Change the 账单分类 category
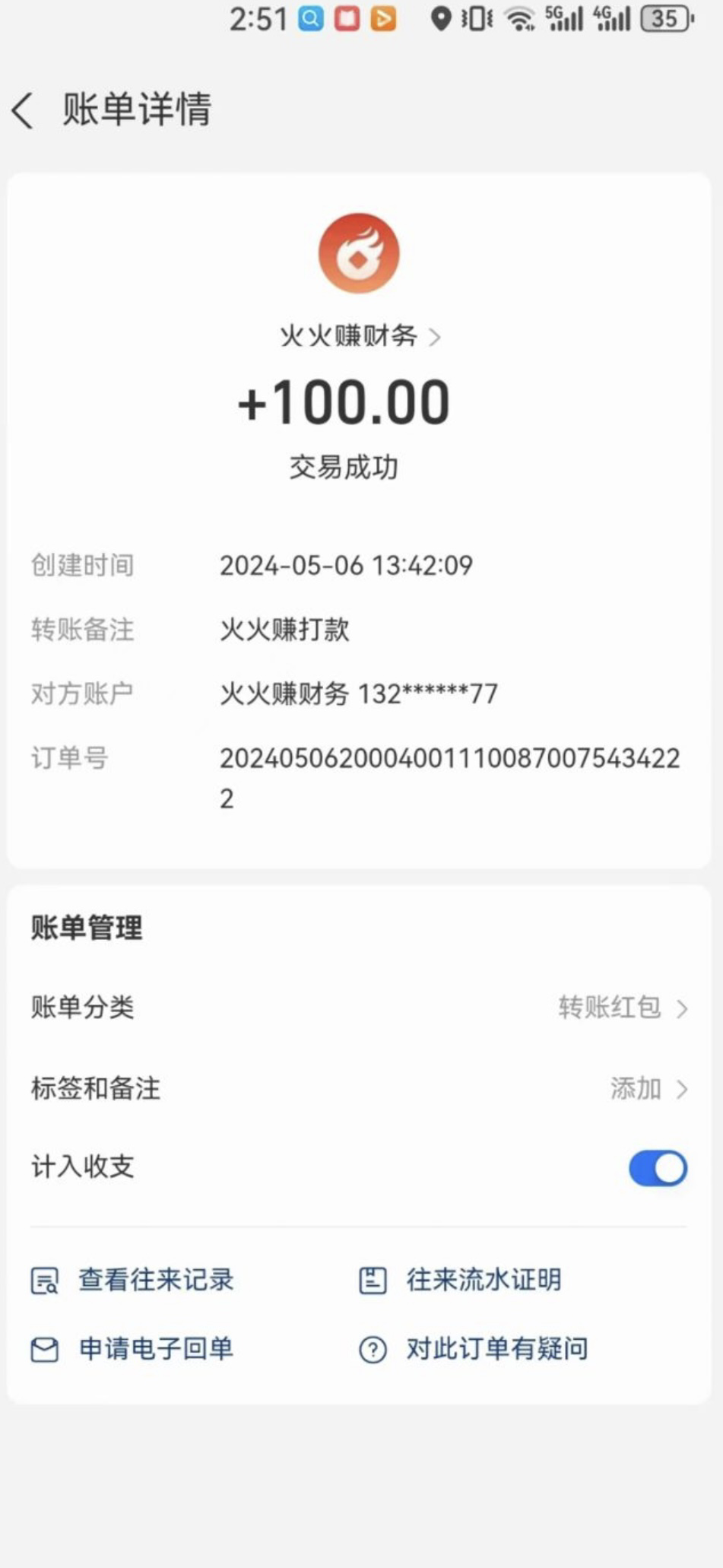 coord(359,1008)
